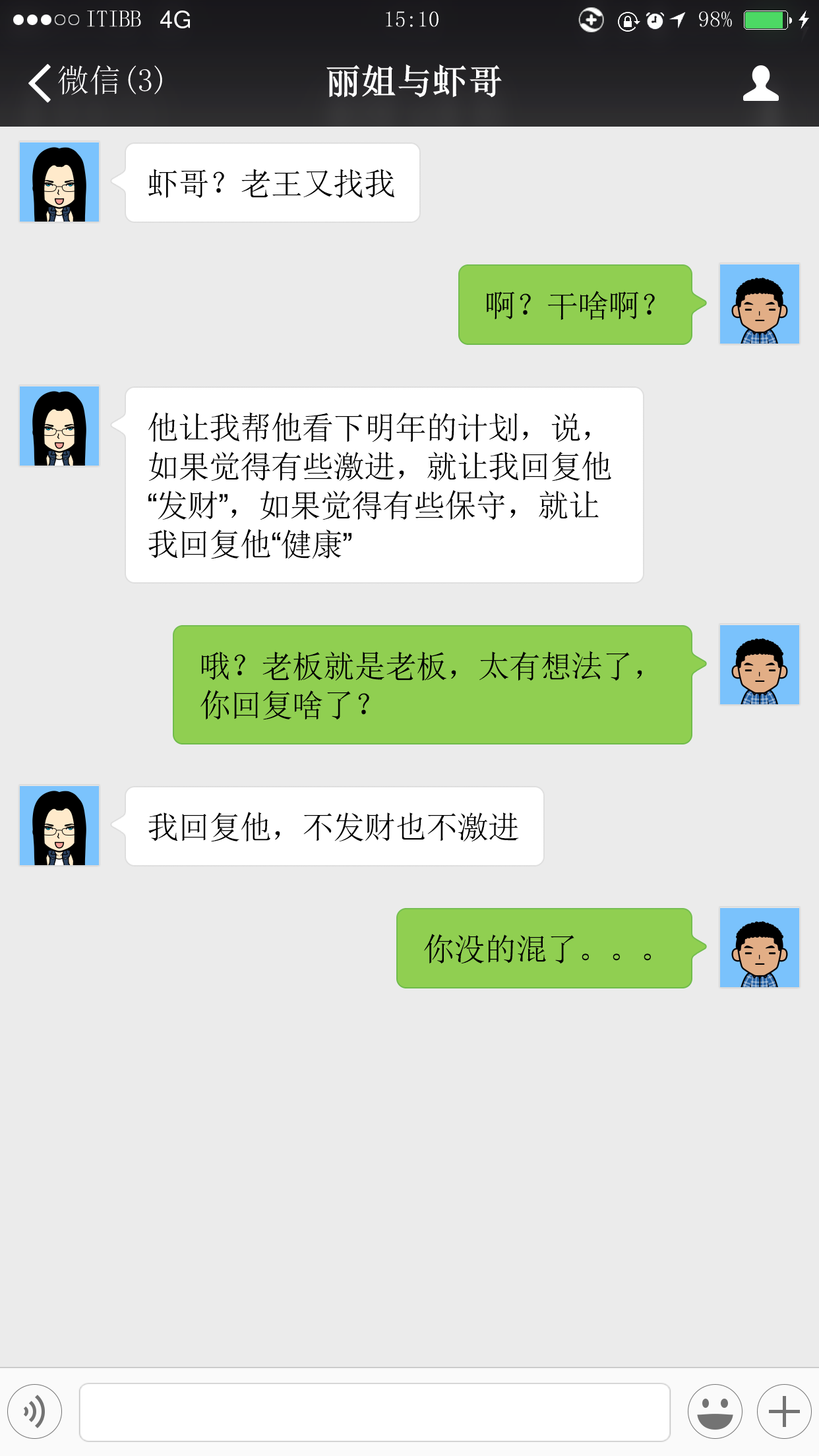819x1456 pixels.
Task: View woman's avatar beside 虾哥？老王又找我
Action: point(59,182)
